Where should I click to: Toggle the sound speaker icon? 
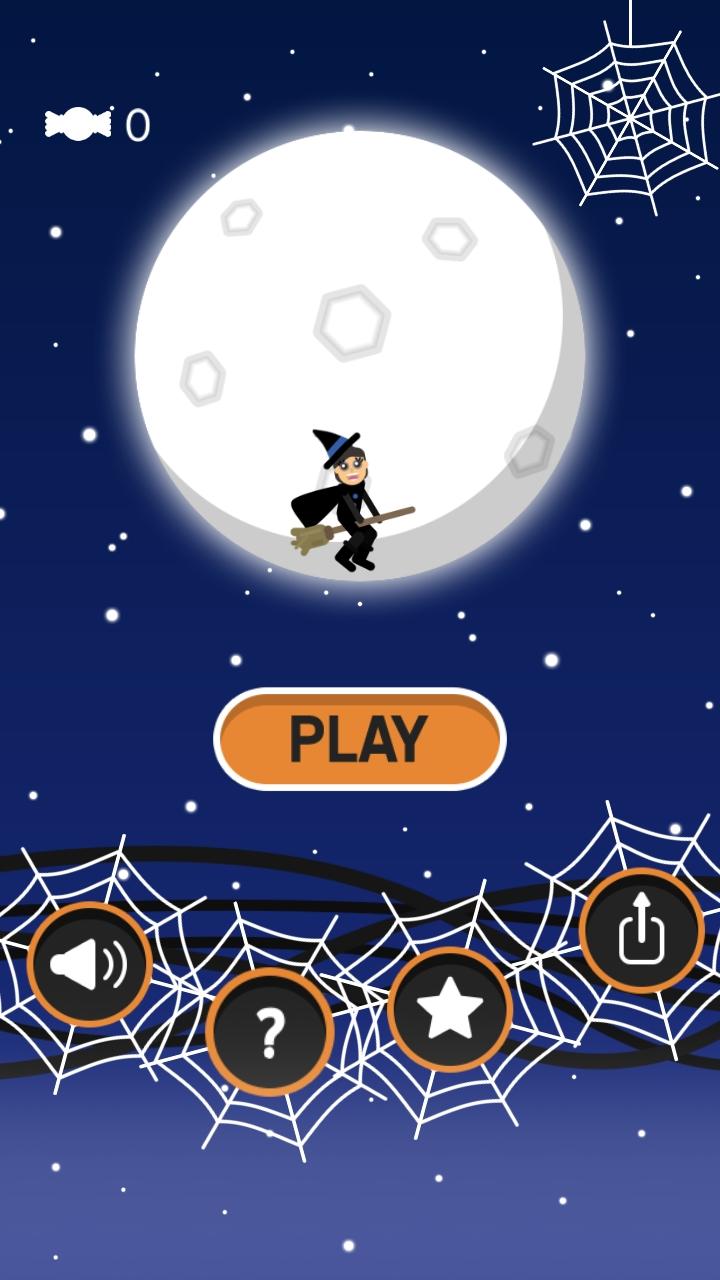click(x=90, y=965)
